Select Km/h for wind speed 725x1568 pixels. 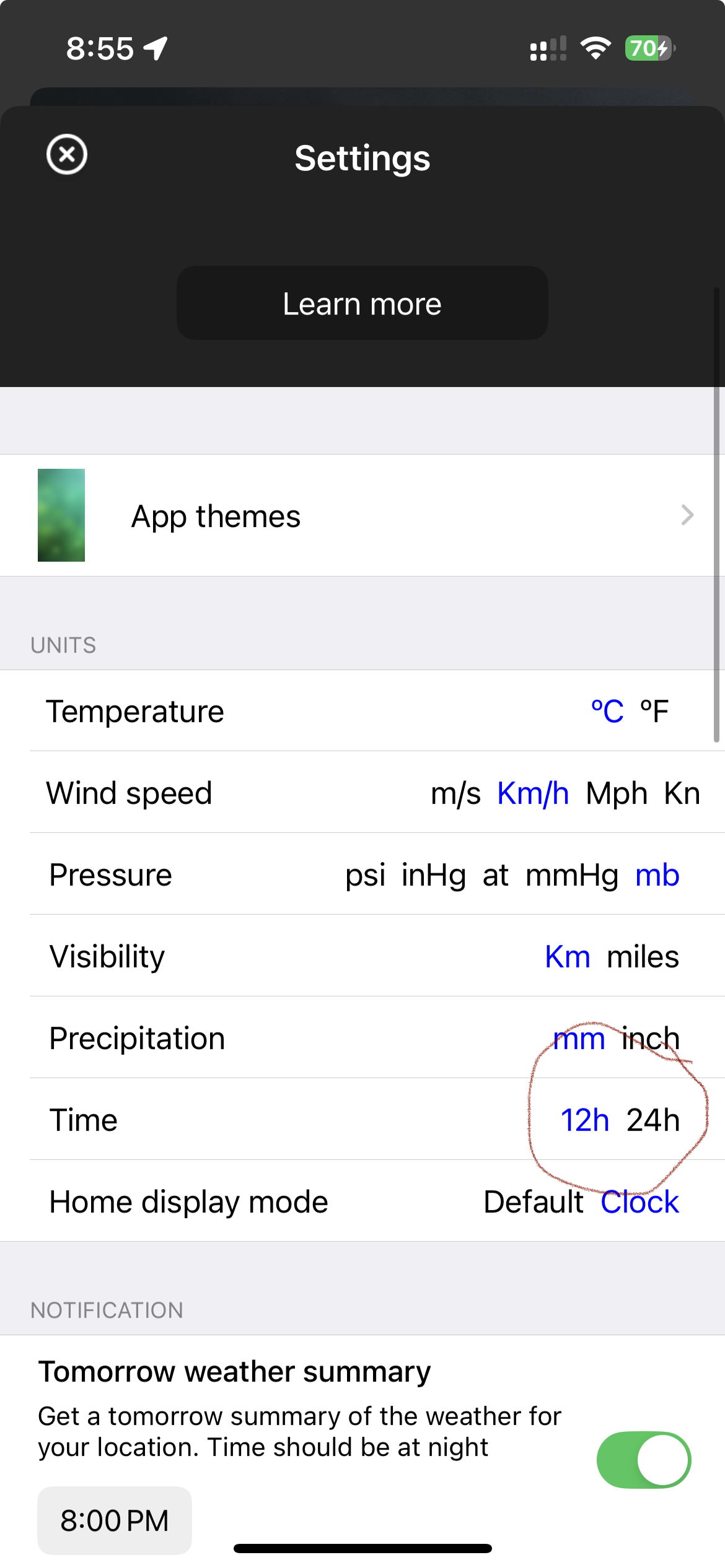pyautogui.click(x=533, y=793)
